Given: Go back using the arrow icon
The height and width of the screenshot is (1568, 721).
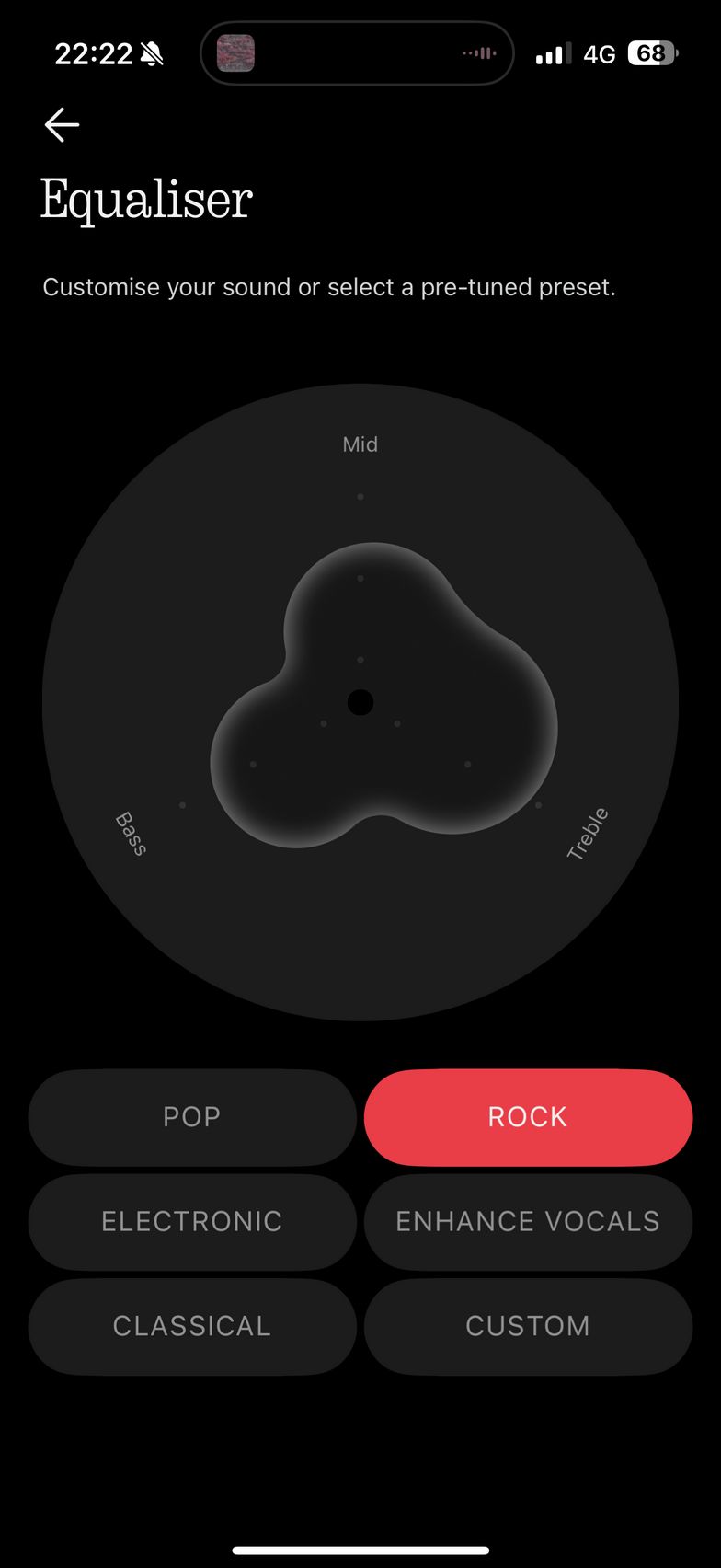Looking at the screenshot, I should pyautogui.click(x=62, y=124).
